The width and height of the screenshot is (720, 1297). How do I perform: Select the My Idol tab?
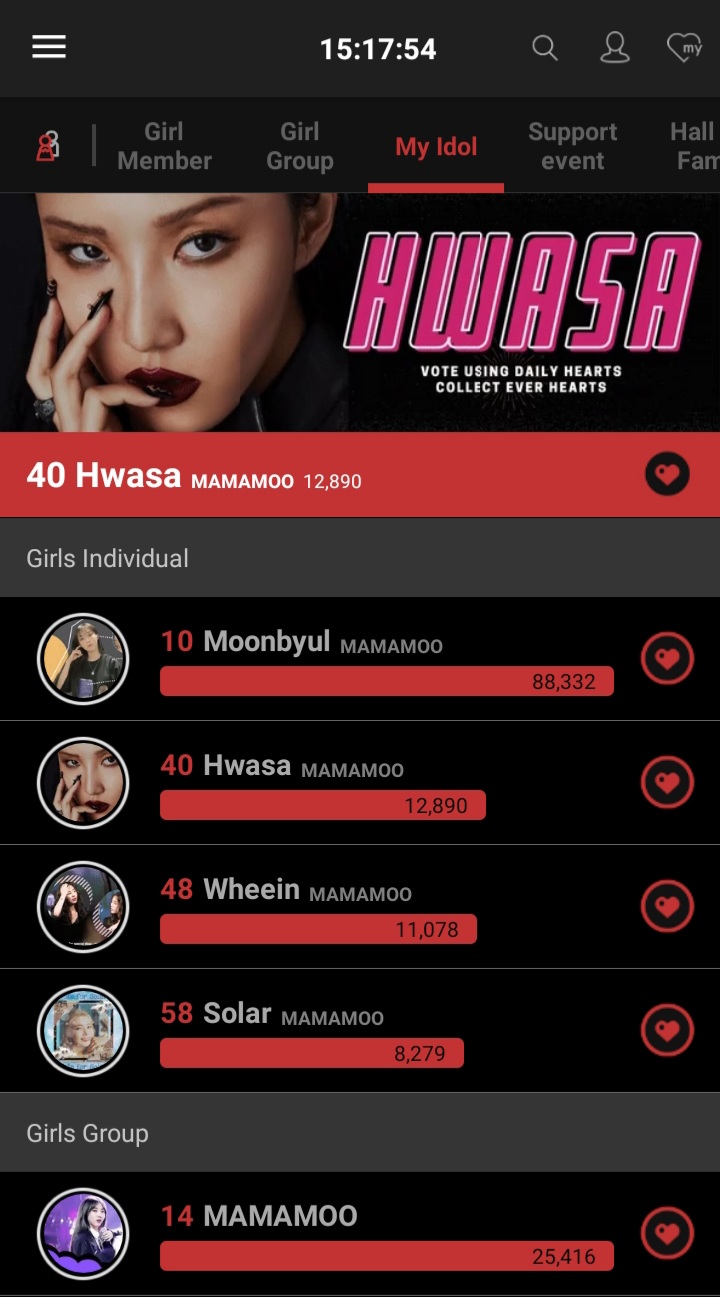pos(436,146)
